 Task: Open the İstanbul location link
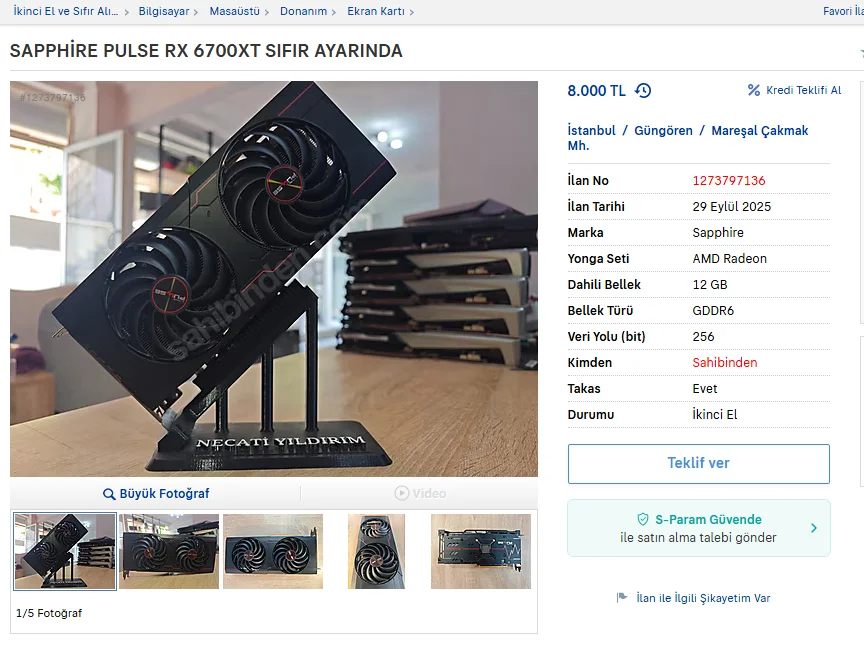tap(591, 131)
